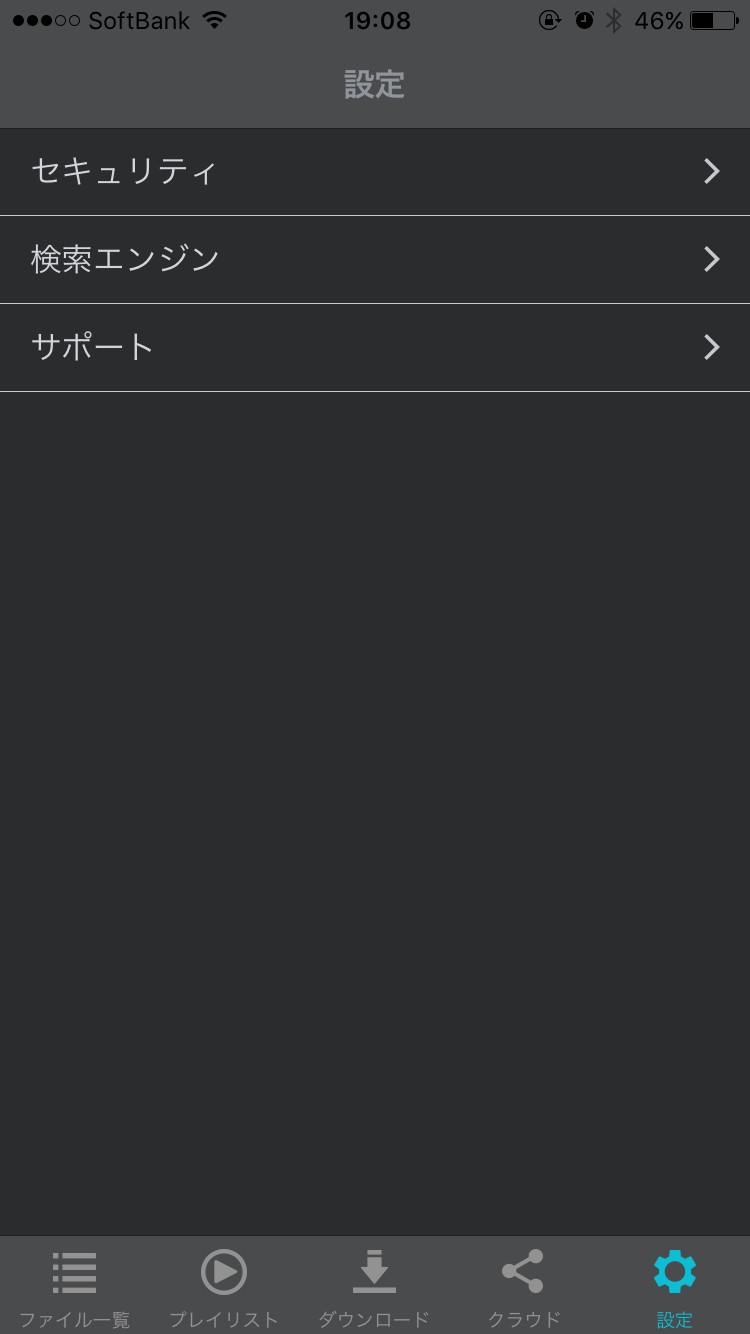Switch to the プレイリスト tab
Screen dimensions: 750x1334
pos(224,1286)
